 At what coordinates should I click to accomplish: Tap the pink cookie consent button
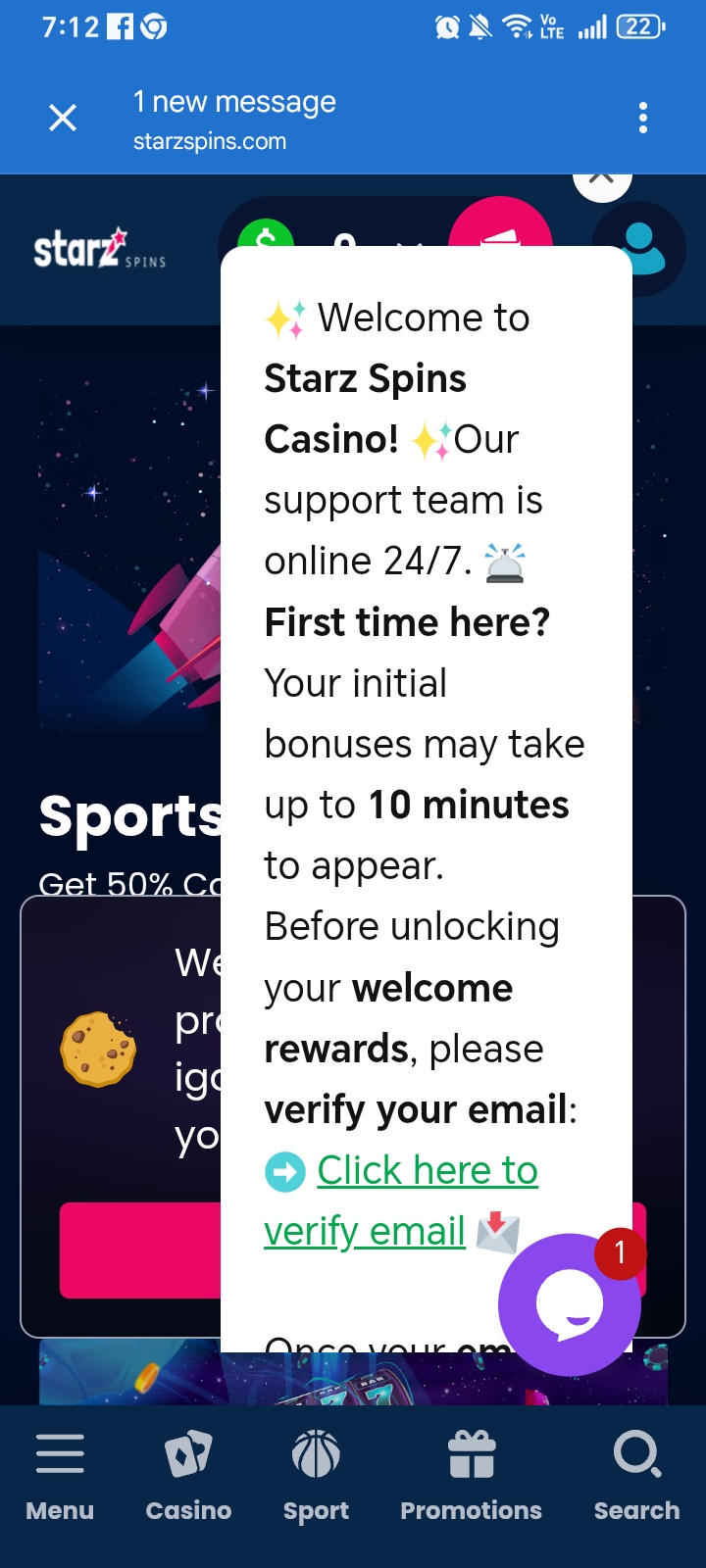[x=139, y=1250]
